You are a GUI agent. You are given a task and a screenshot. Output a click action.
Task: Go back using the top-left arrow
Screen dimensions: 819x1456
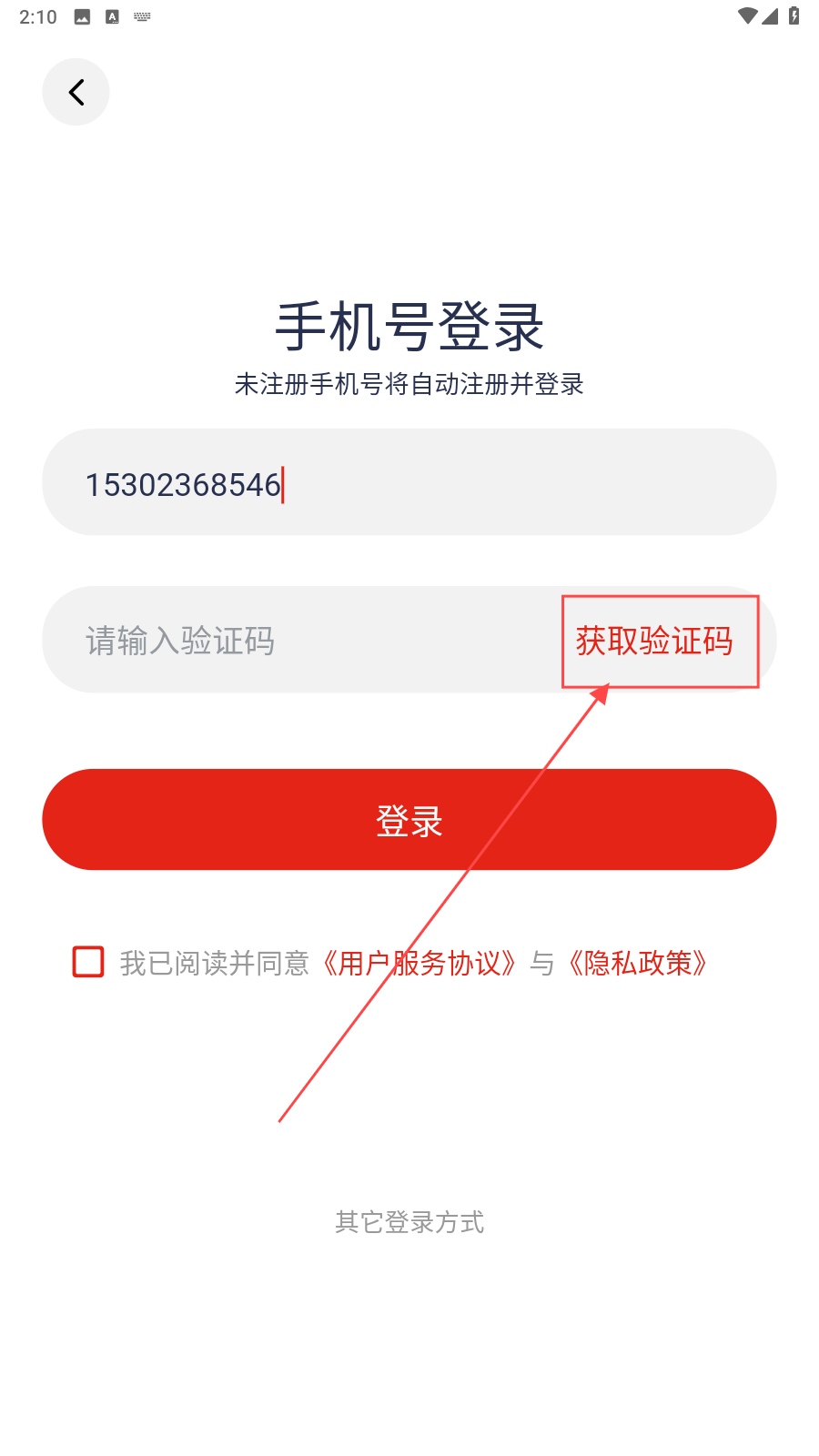(x=76, y=92)
